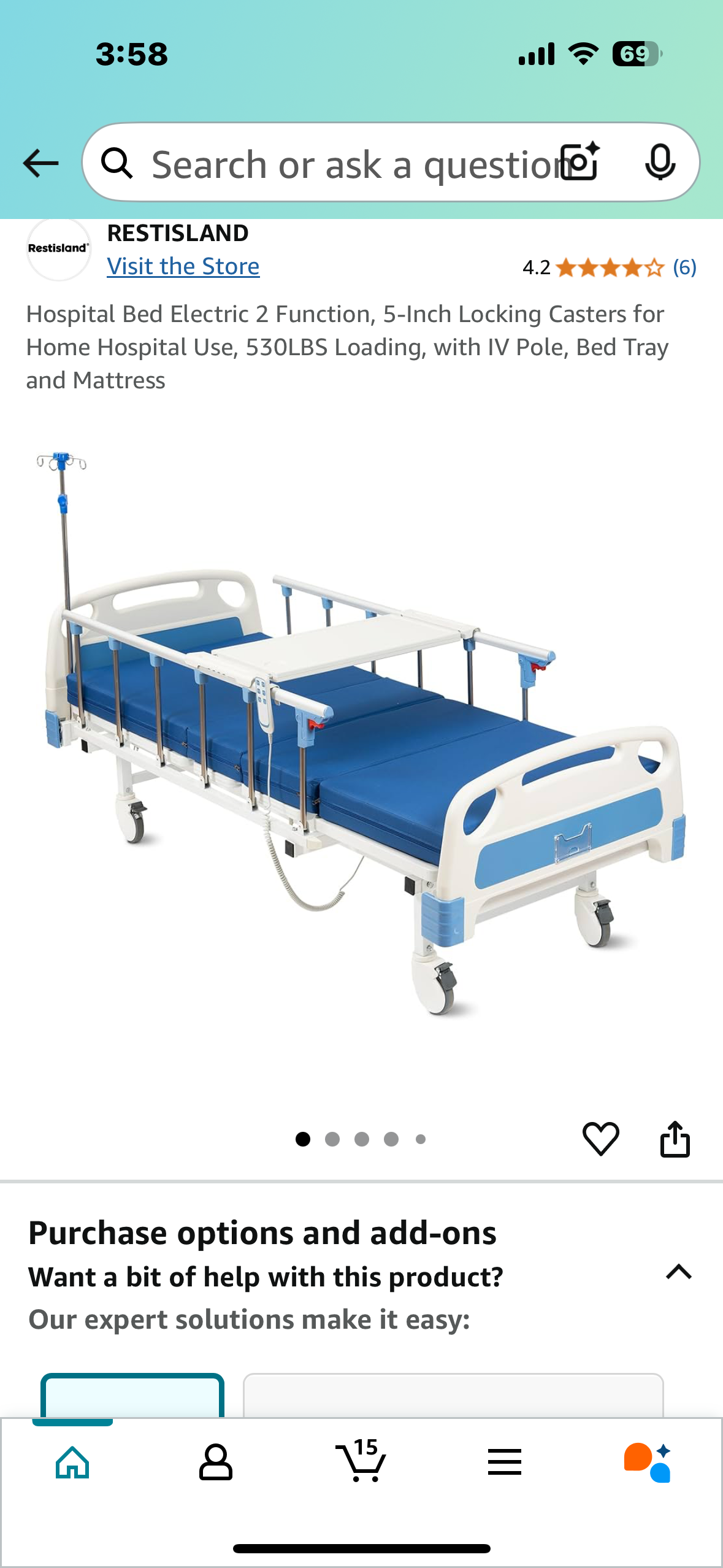723x1568 pixels.
Task: Open the 4.2 star ratings and reviews
Action: tap(608, 267)
